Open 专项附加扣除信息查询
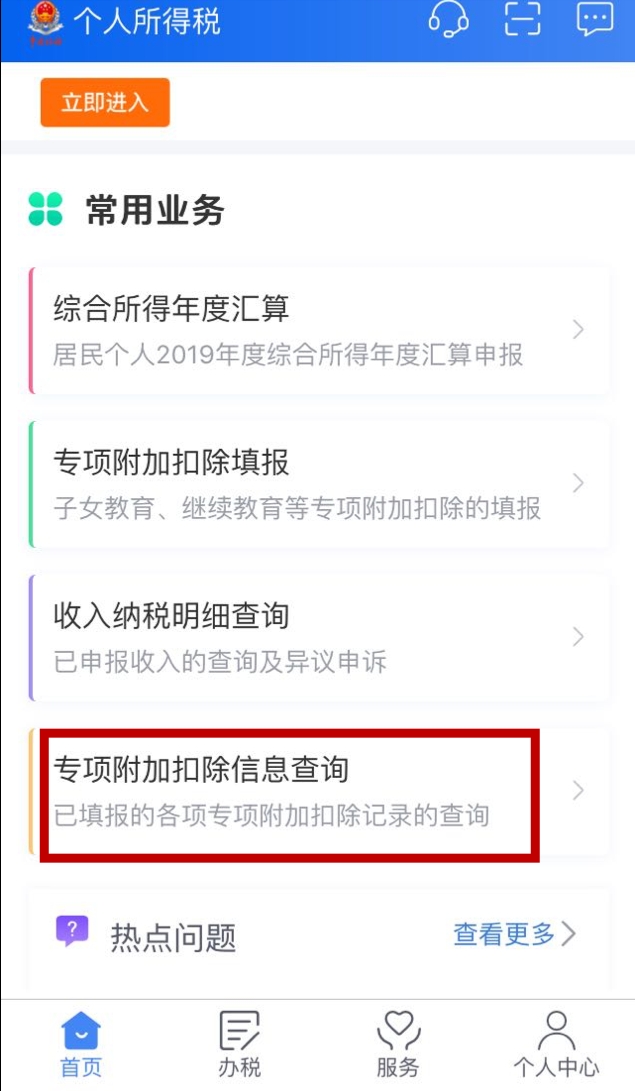635x1091 pixels. coord(320,792)
